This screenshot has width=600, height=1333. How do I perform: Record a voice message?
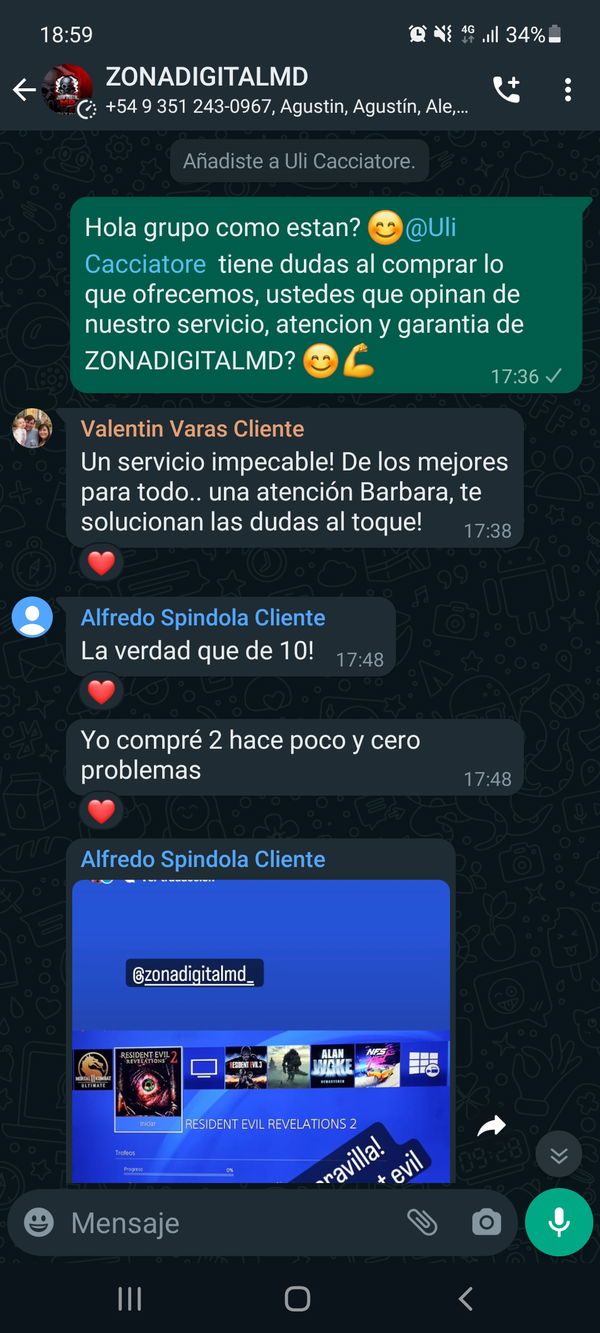pos(559,1222)
